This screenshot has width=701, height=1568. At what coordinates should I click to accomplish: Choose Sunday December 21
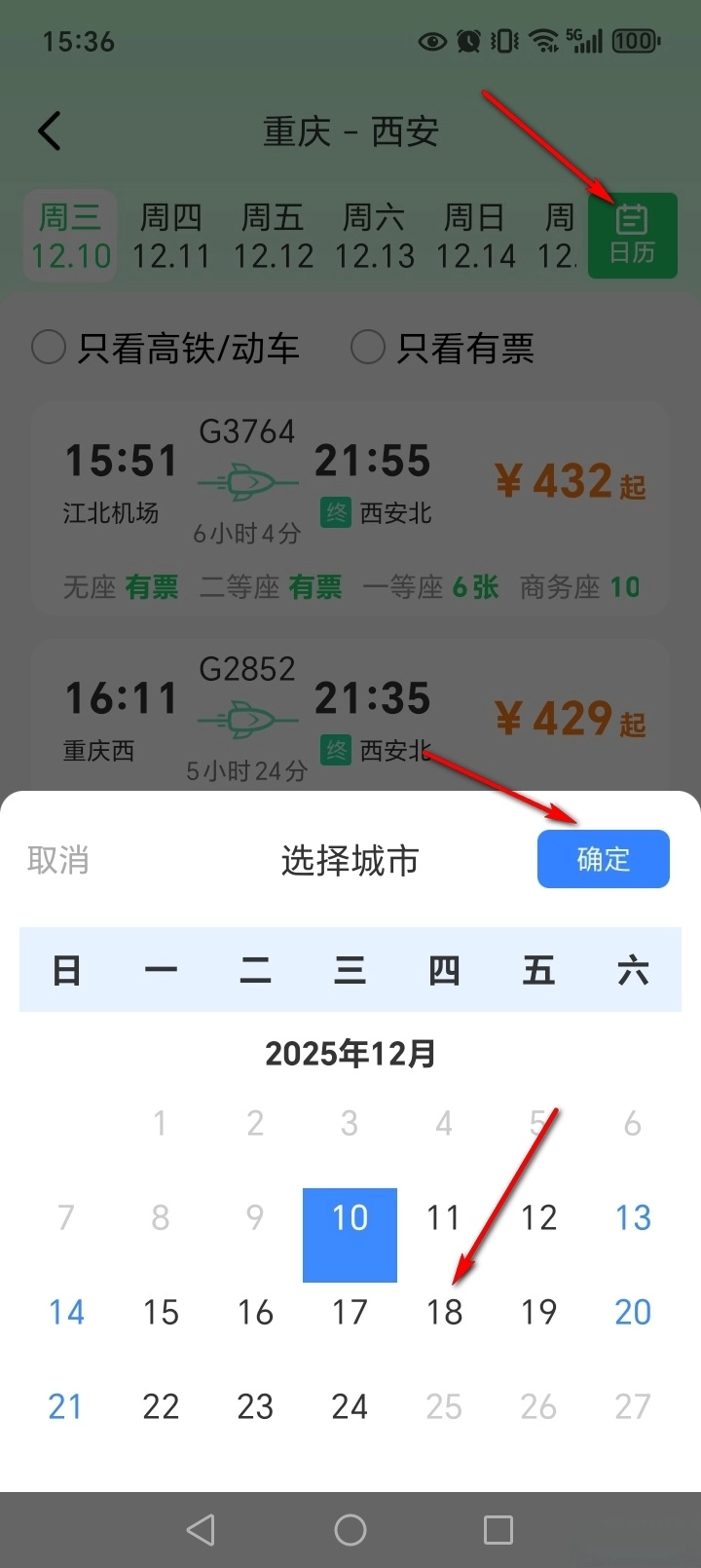click(x=66, y=1406)
